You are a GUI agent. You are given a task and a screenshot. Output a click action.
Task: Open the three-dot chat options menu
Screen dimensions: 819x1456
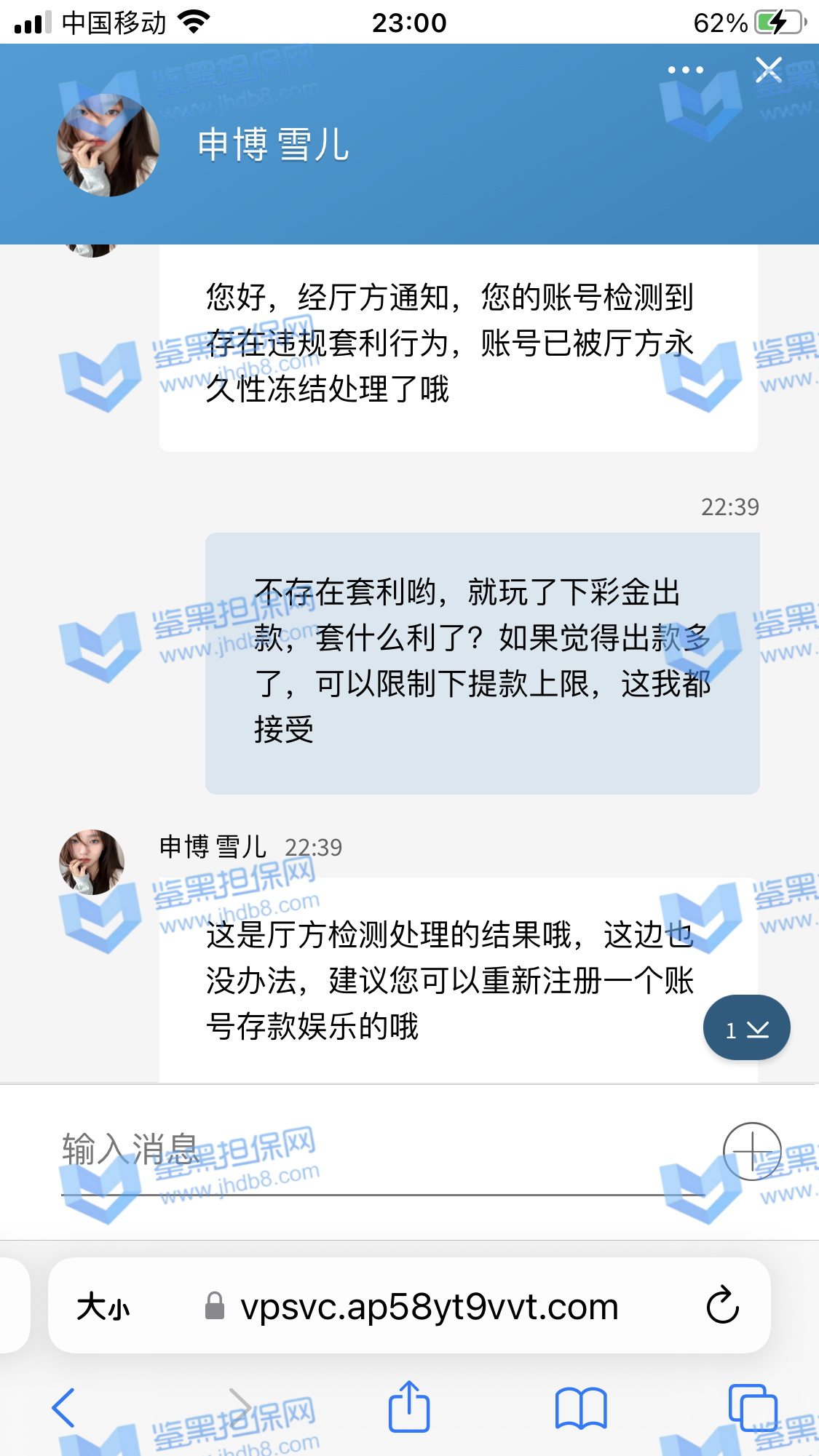click(x=685, y=70)
